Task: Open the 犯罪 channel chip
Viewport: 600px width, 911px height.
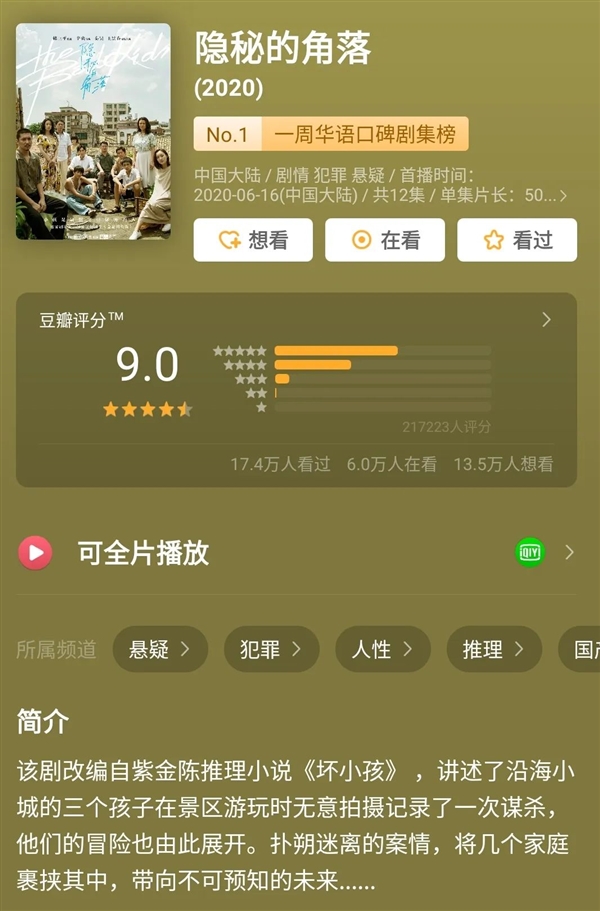Action: coord(271,649)
